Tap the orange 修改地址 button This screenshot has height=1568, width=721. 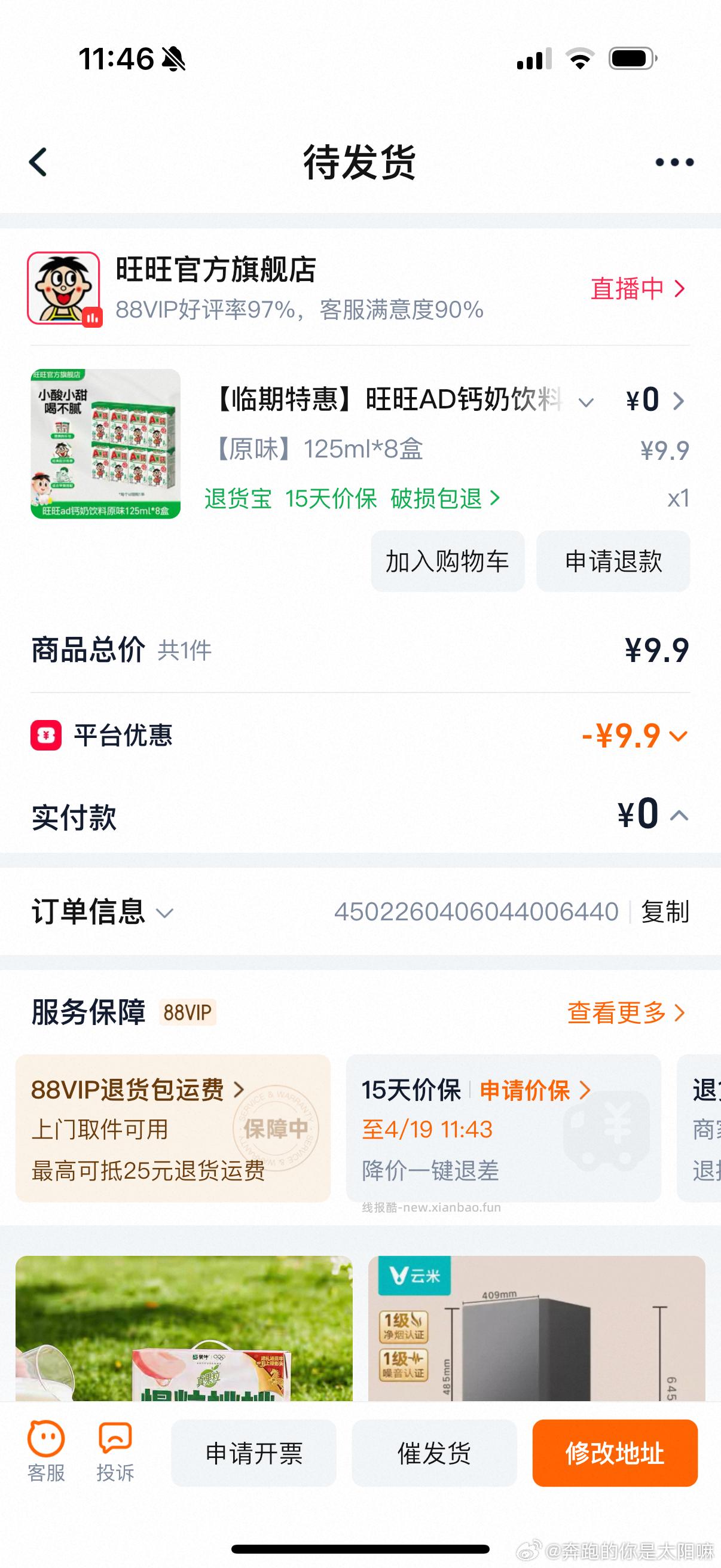[x=615, y=1454]
